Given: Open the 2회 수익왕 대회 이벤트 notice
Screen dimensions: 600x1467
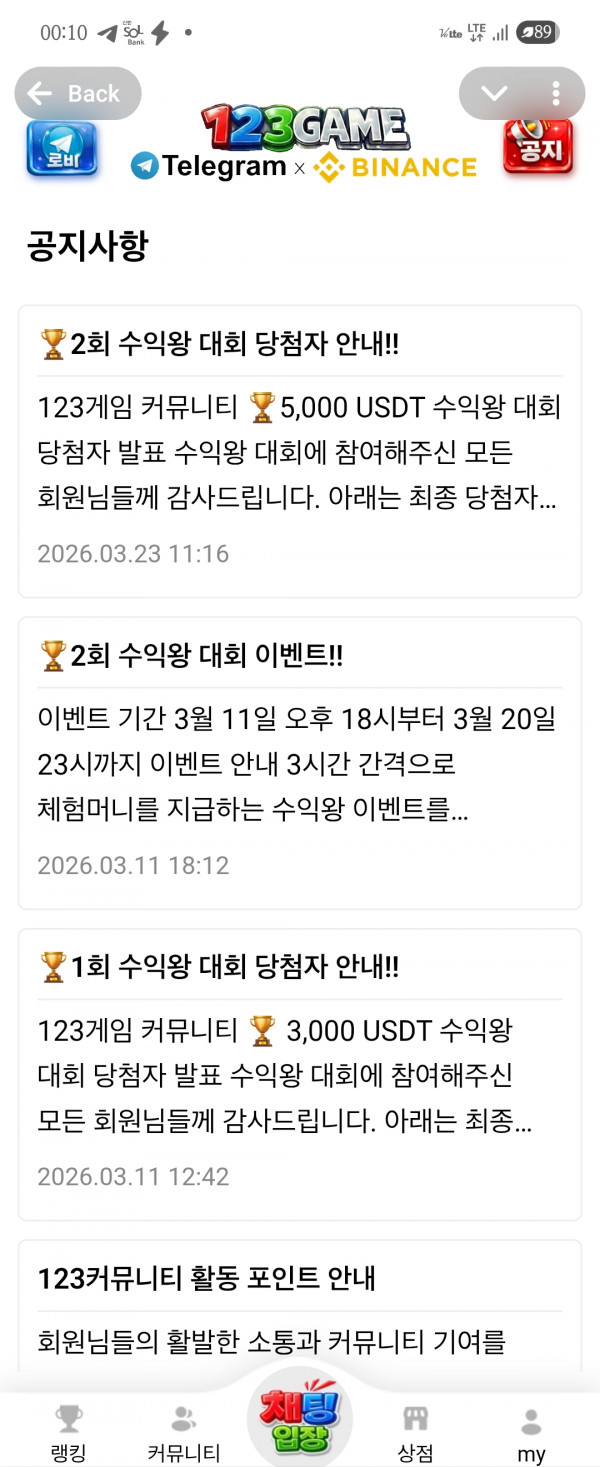Looking at the screenshot, I should pyautogui.click(x=300, y=762).
